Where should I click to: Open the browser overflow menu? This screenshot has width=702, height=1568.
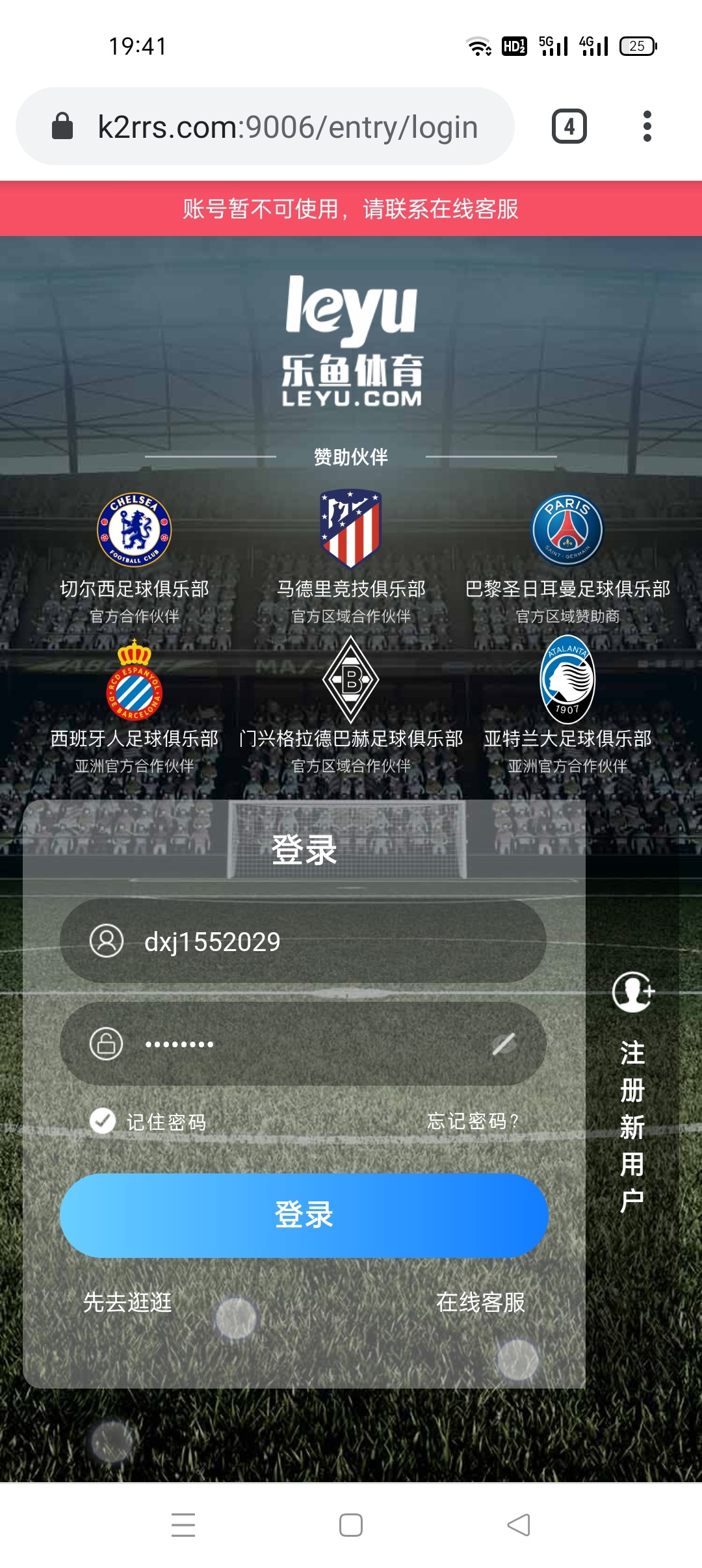(647, 127)
